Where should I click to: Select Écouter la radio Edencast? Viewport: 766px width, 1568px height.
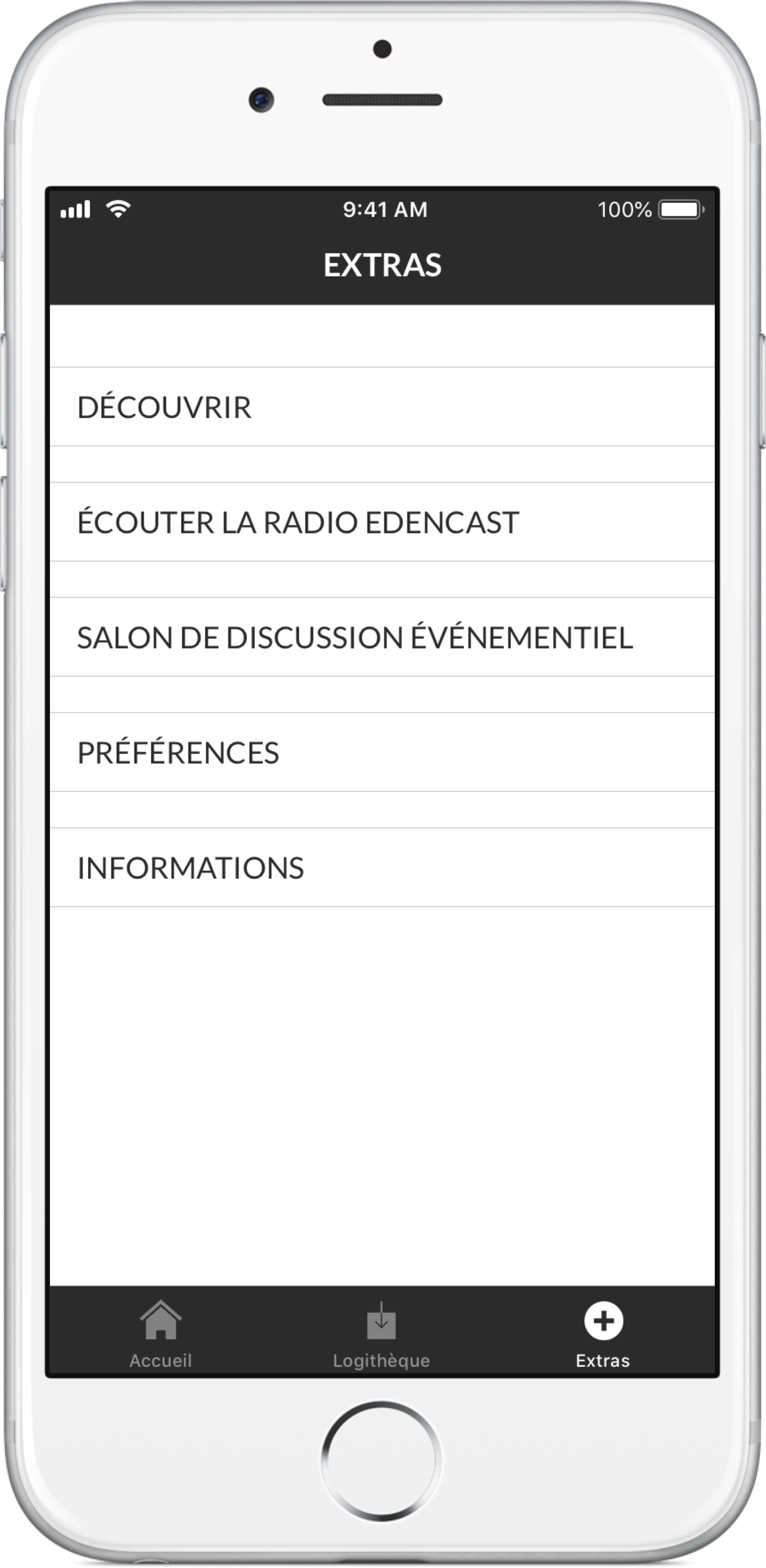pos(382,522)
